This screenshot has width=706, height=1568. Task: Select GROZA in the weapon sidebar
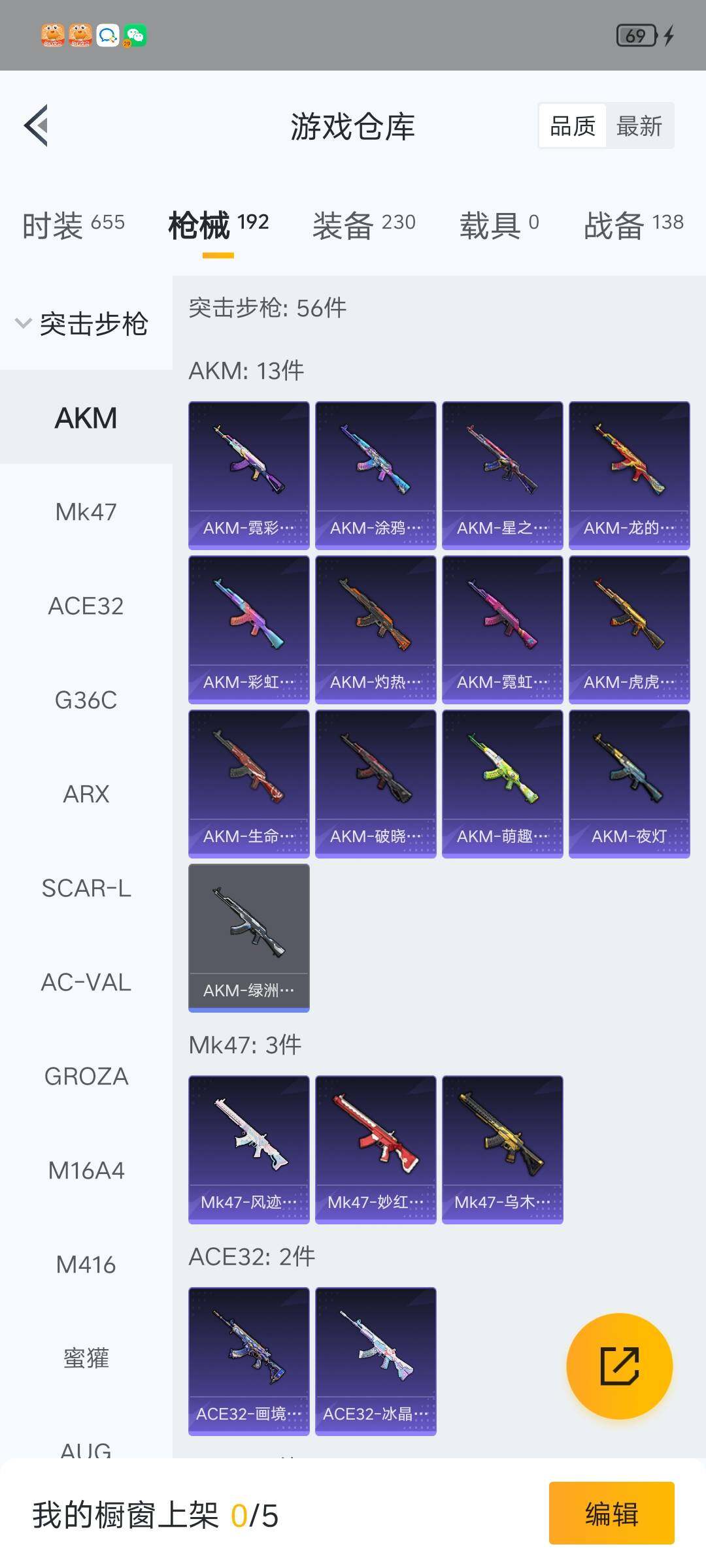pyautogui.click(x=86, y=1076)
